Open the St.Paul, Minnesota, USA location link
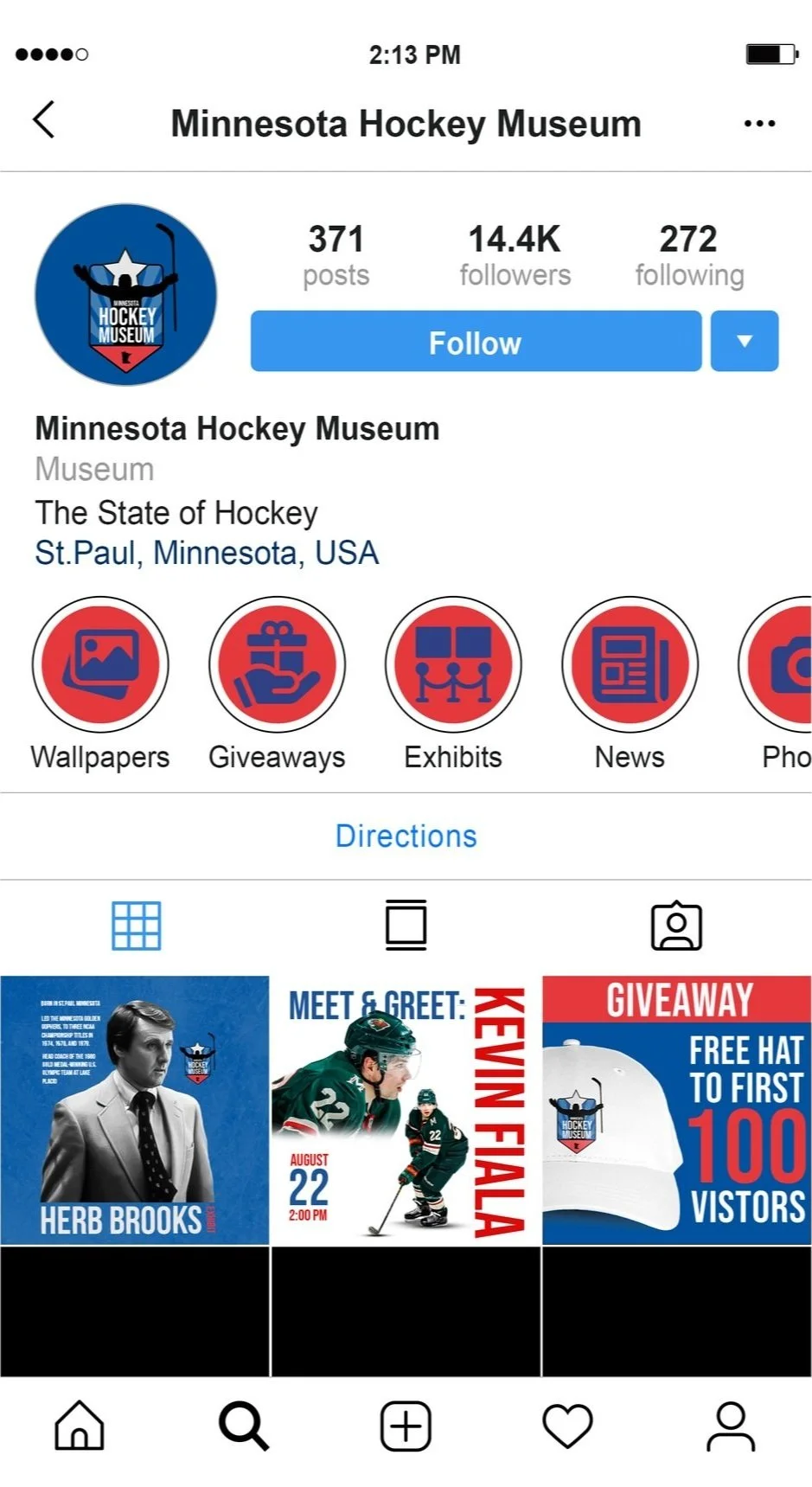The image size is (812, 1487). pyautogui.click(x=207, y=553)
